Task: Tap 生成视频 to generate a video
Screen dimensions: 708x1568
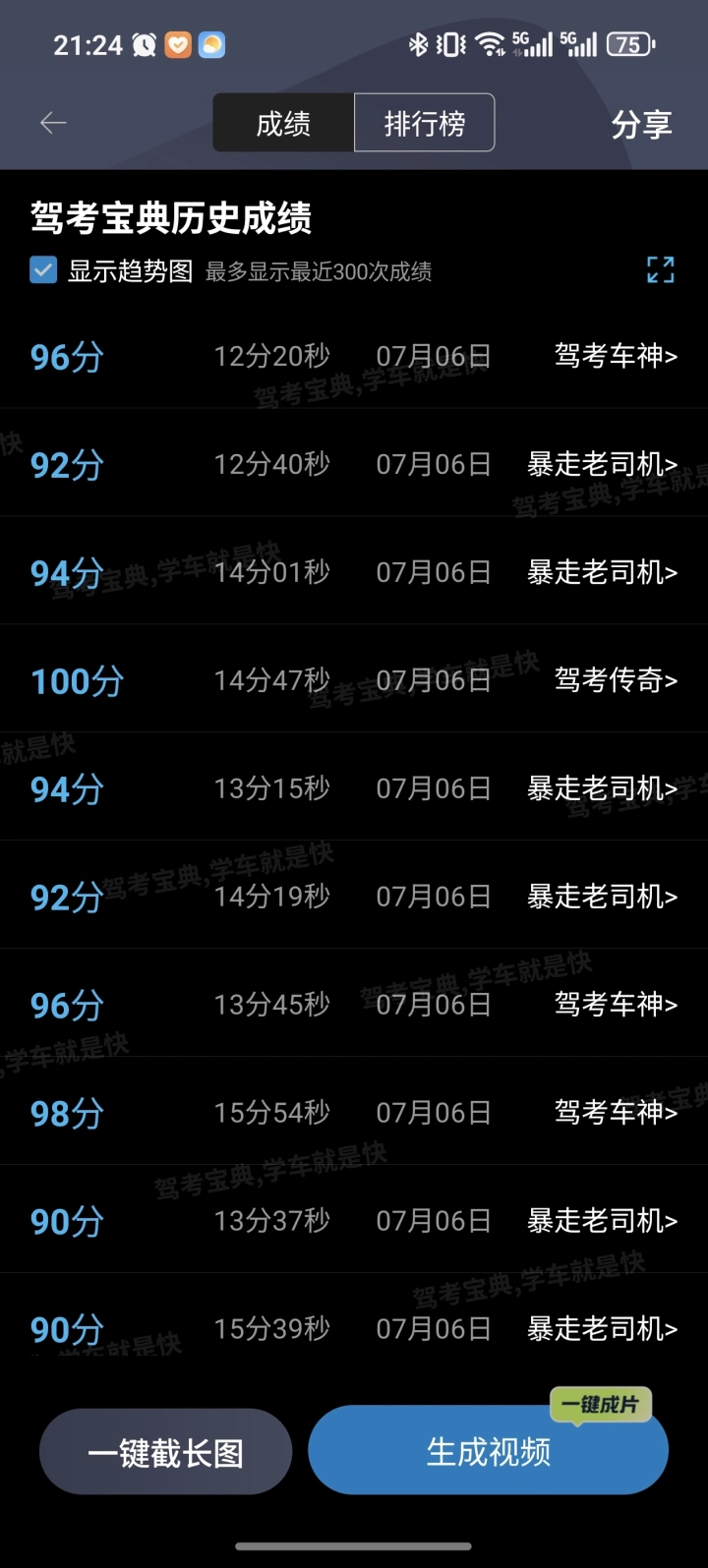Action: [489, 1451]
